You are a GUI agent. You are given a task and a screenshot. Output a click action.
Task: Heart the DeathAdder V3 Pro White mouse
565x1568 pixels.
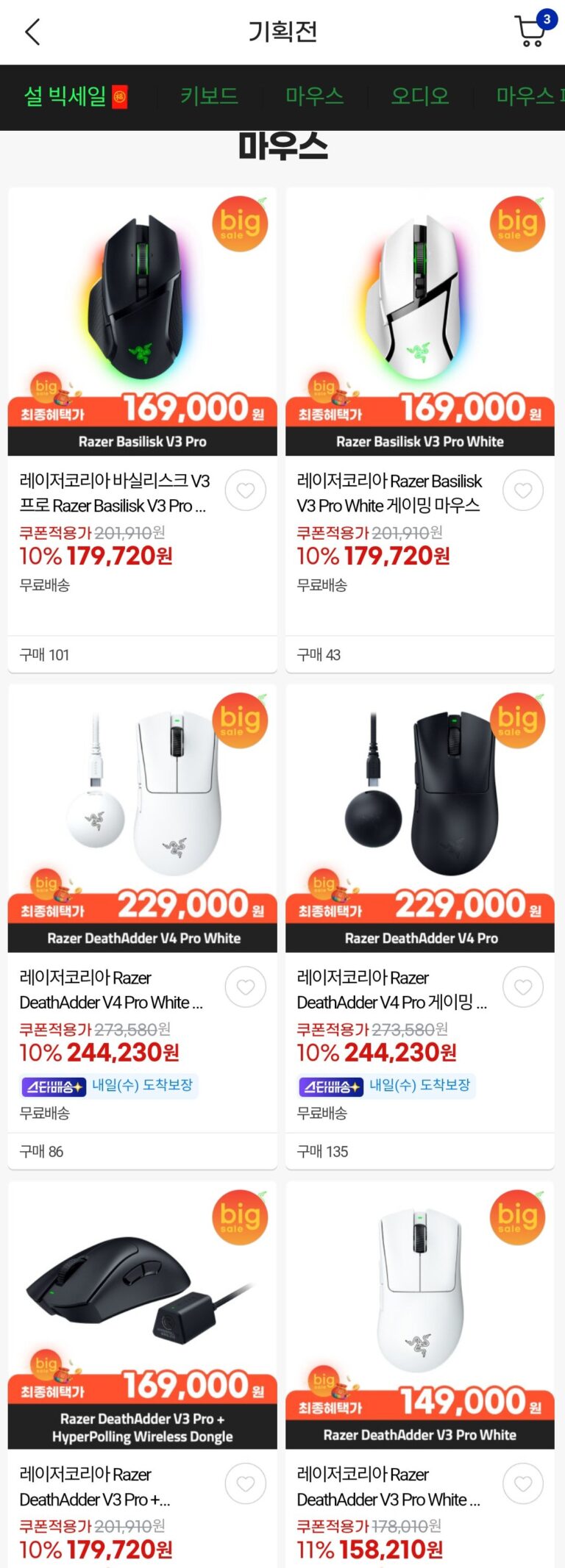[523, 1484]
